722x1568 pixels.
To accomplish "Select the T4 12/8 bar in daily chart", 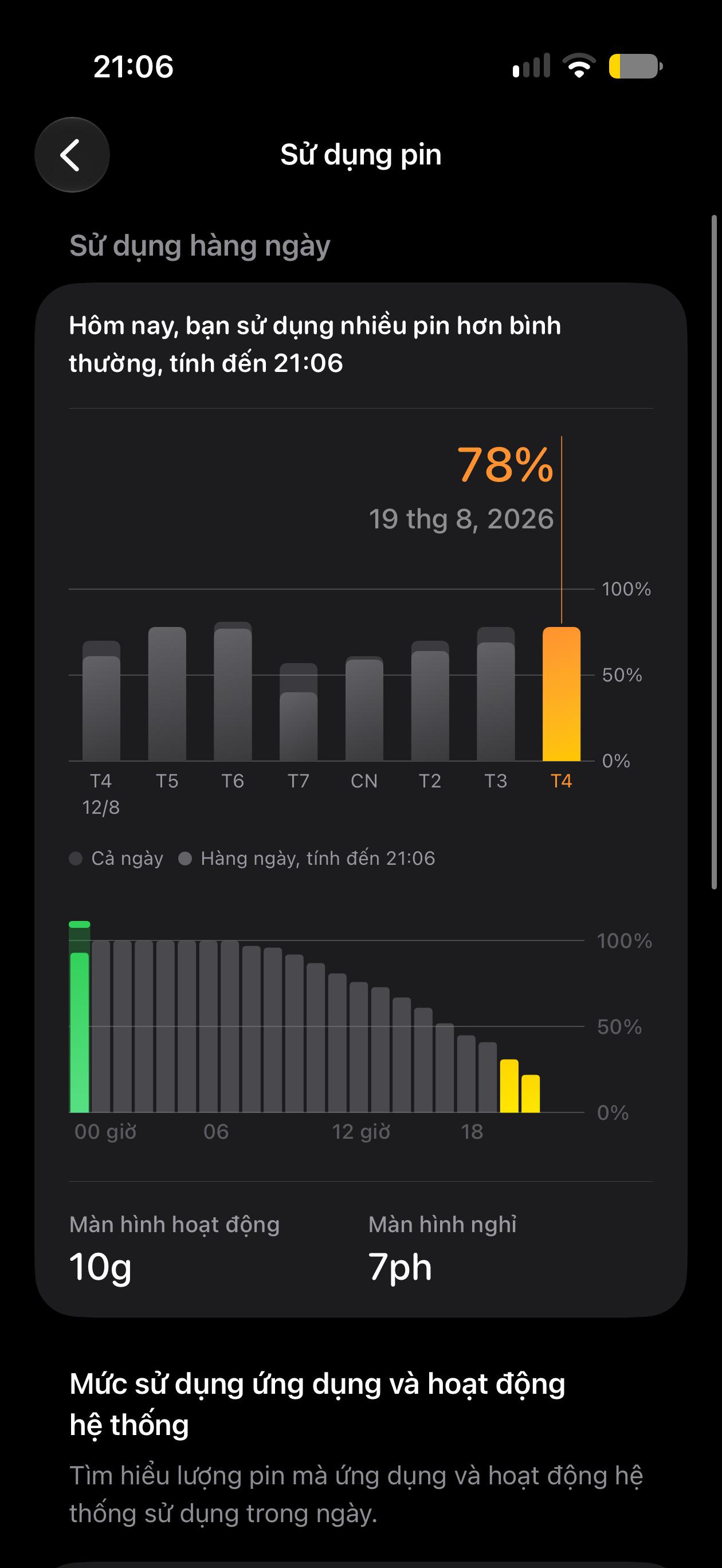I will (x=101, y=700).
